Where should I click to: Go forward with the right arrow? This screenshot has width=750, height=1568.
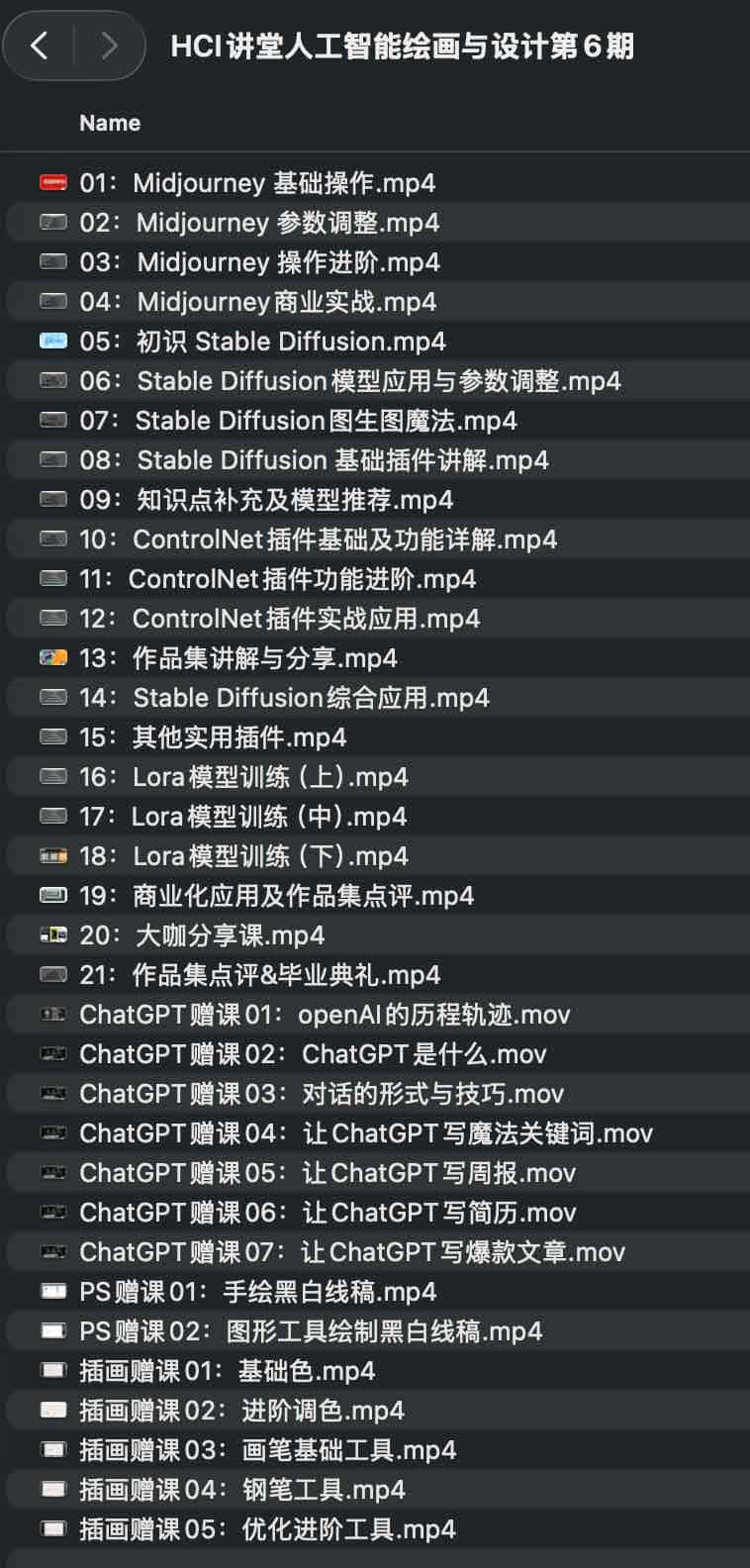[x=109, y=46]
